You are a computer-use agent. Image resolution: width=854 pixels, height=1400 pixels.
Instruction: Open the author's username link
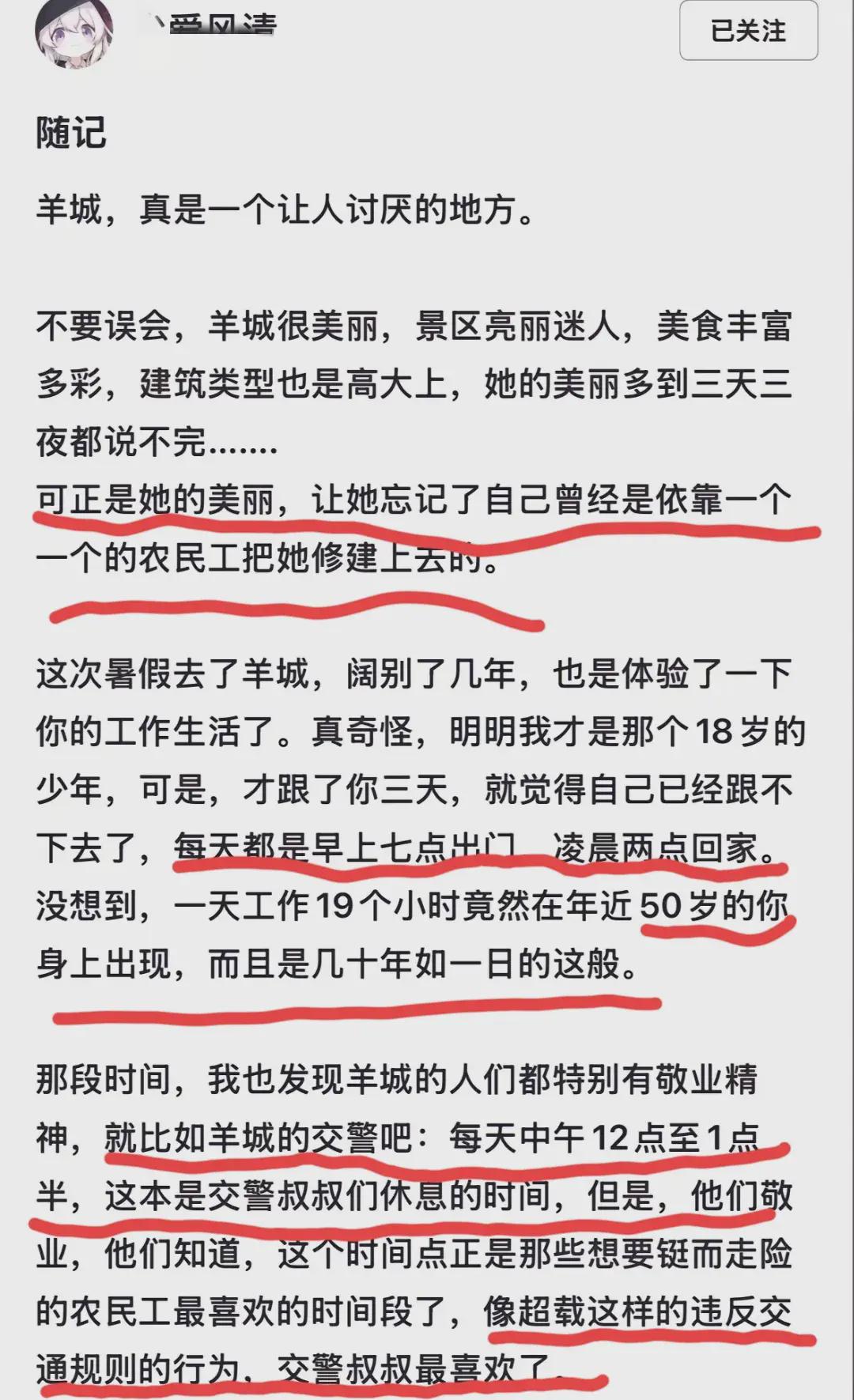click(x=217, y=25)
